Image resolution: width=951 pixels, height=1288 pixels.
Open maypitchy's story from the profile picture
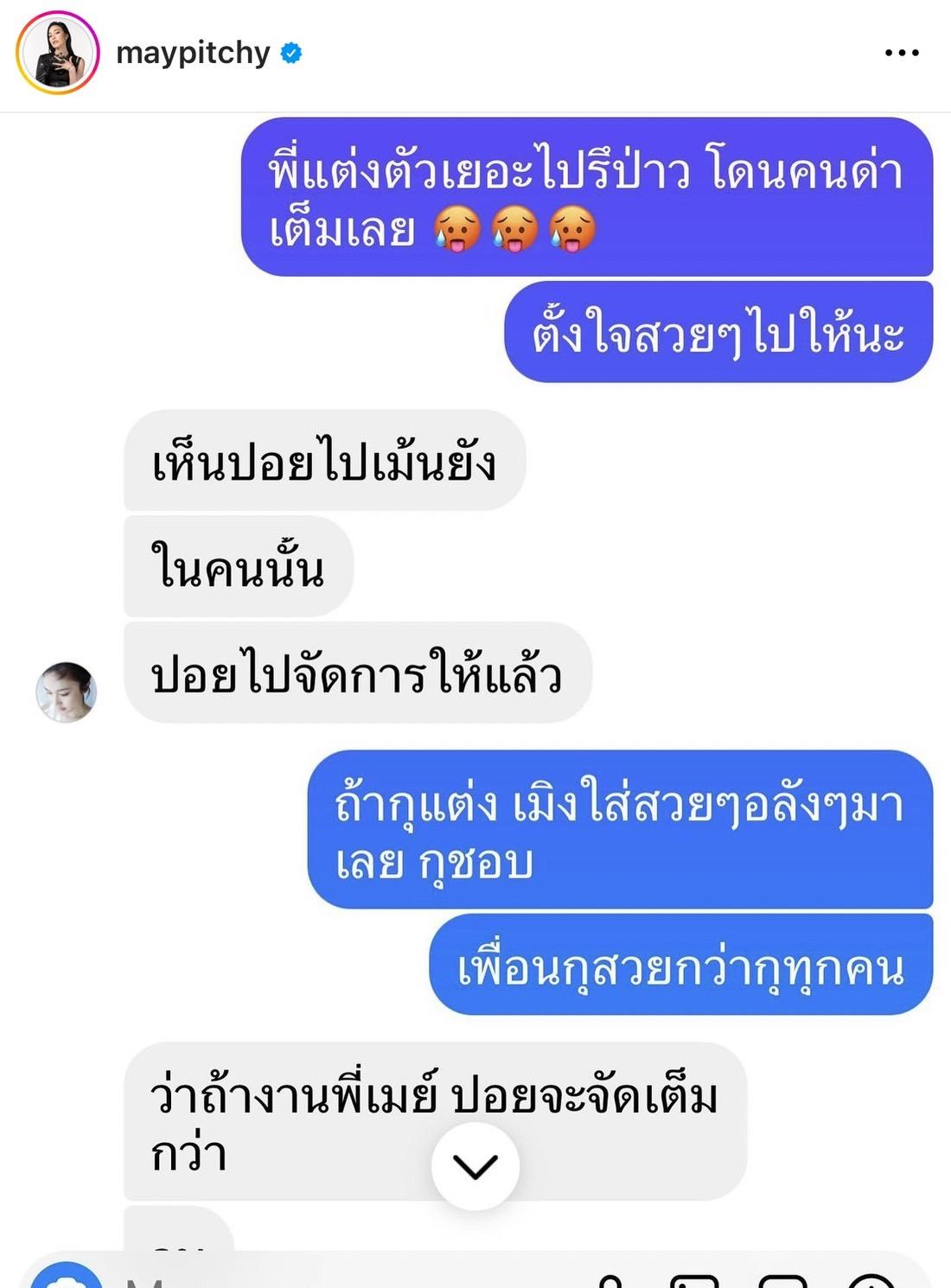click(x=57, y=54)
